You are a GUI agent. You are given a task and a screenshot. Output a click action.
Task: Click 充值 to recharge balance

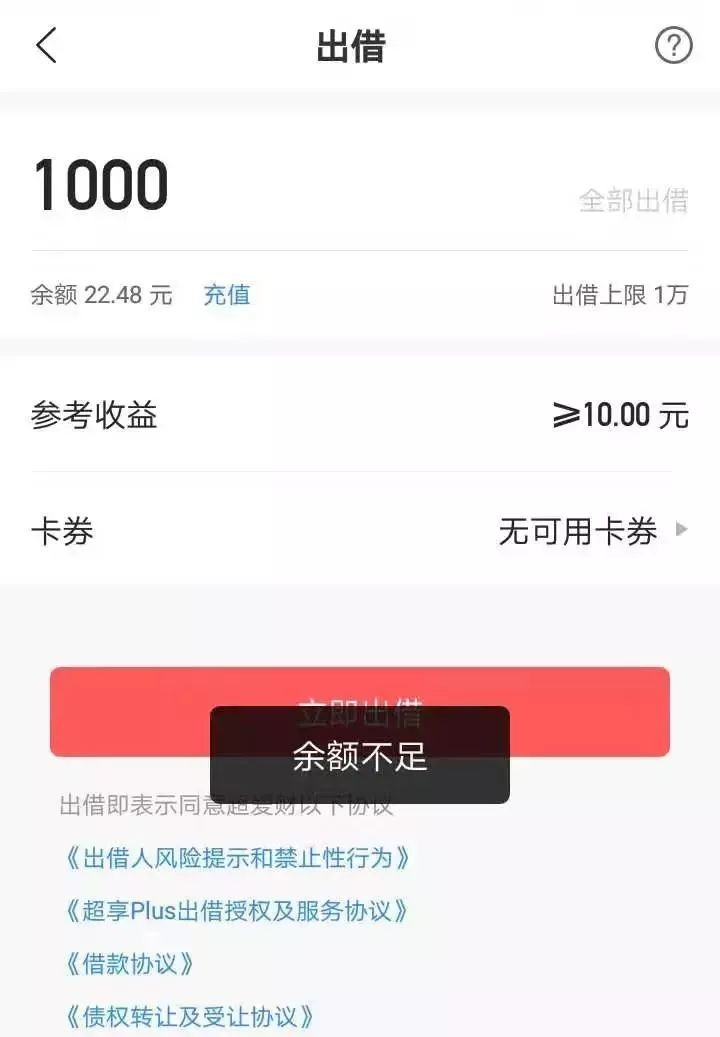[226, 296]
